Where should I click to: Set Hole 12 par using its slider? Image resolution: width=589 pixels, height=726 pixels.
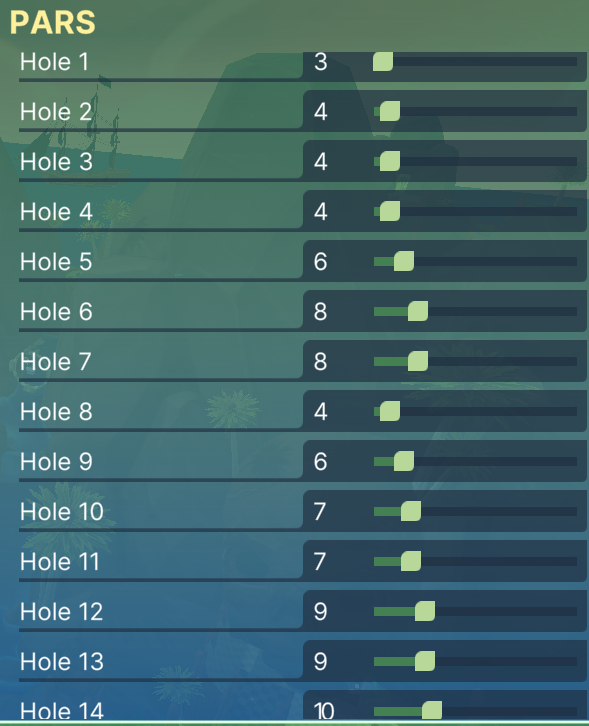pyautogui.click(x=475, y=612)
